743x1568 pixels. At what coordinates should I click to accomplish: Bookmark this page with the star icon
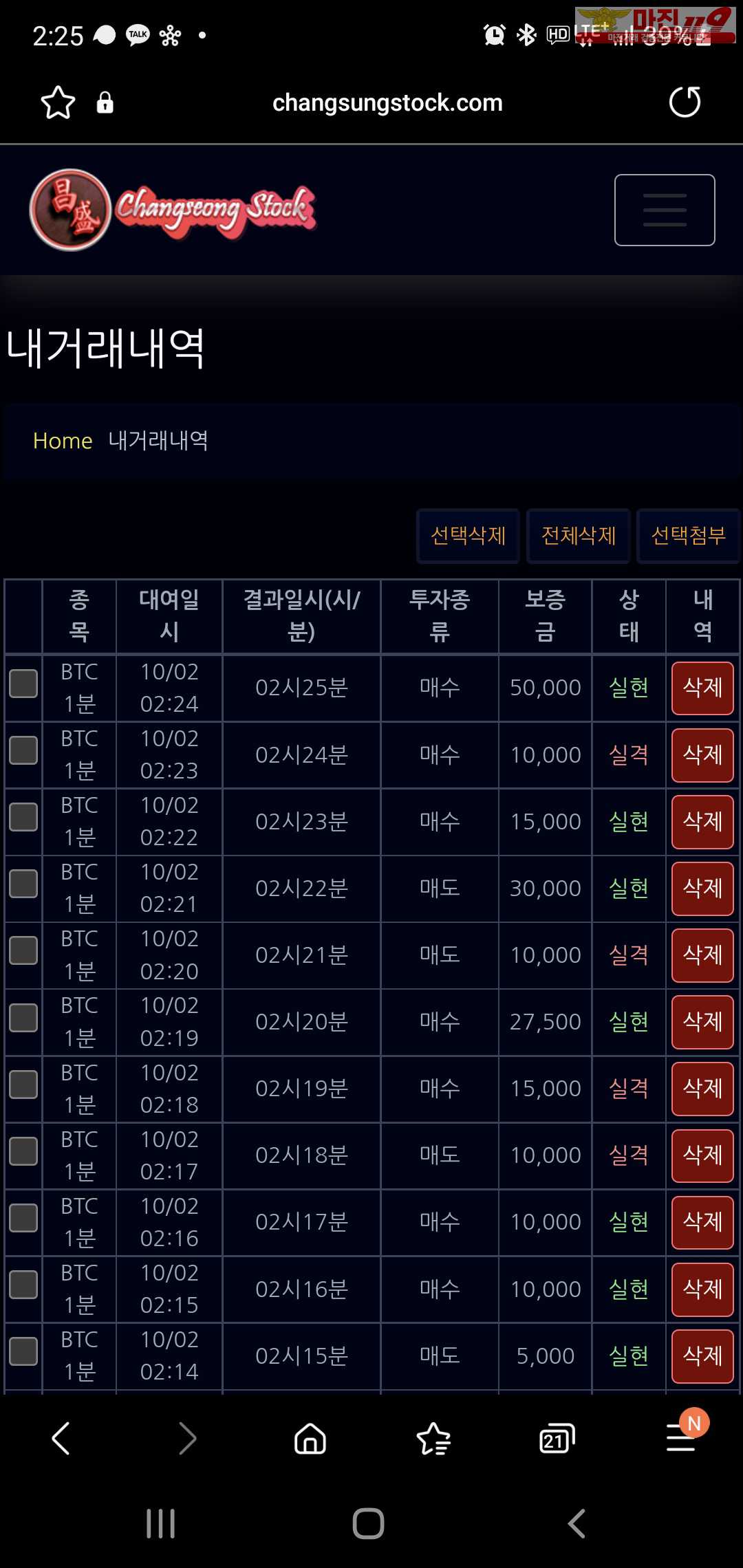(58, 102)
